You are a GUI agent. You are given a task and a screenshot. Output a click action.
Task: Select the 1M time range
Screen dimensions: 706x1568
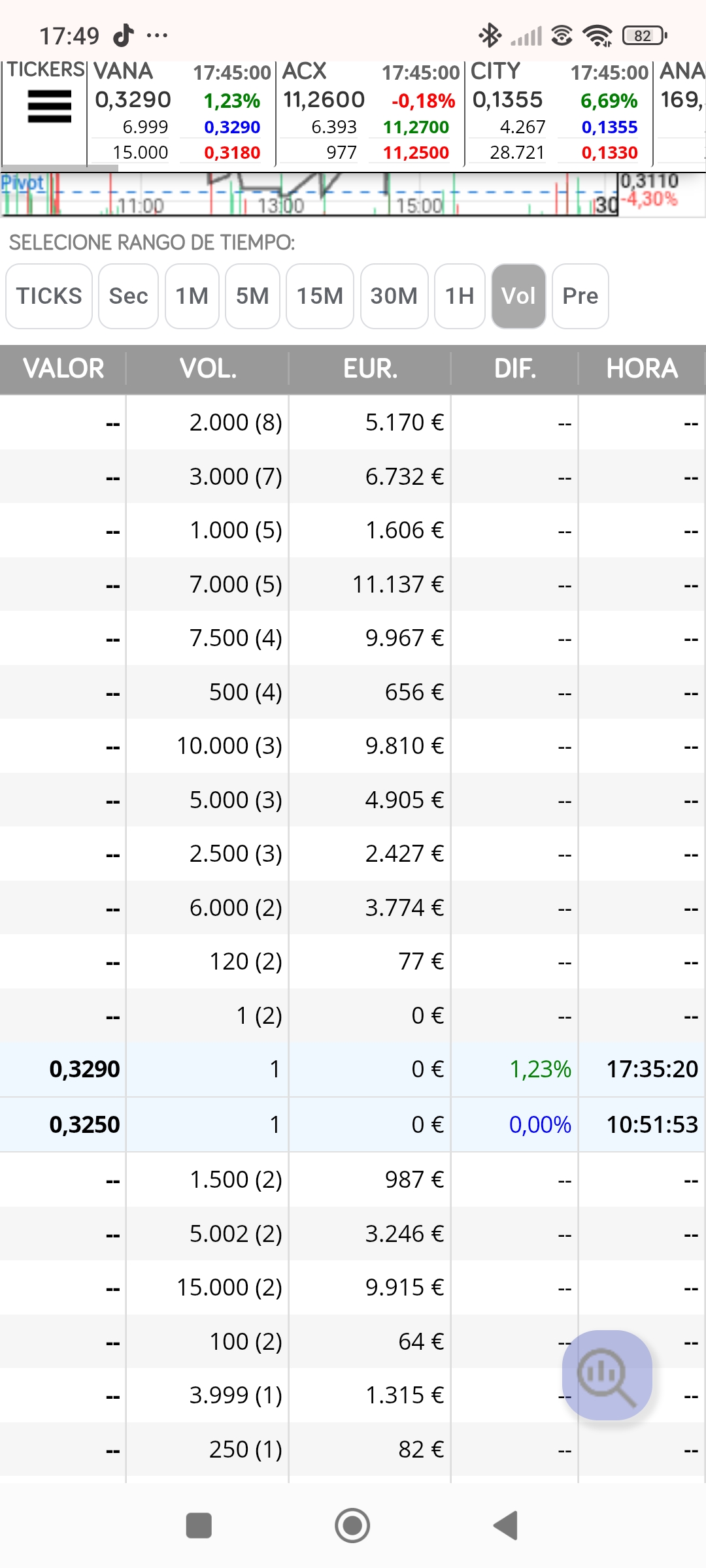point(192,296)
